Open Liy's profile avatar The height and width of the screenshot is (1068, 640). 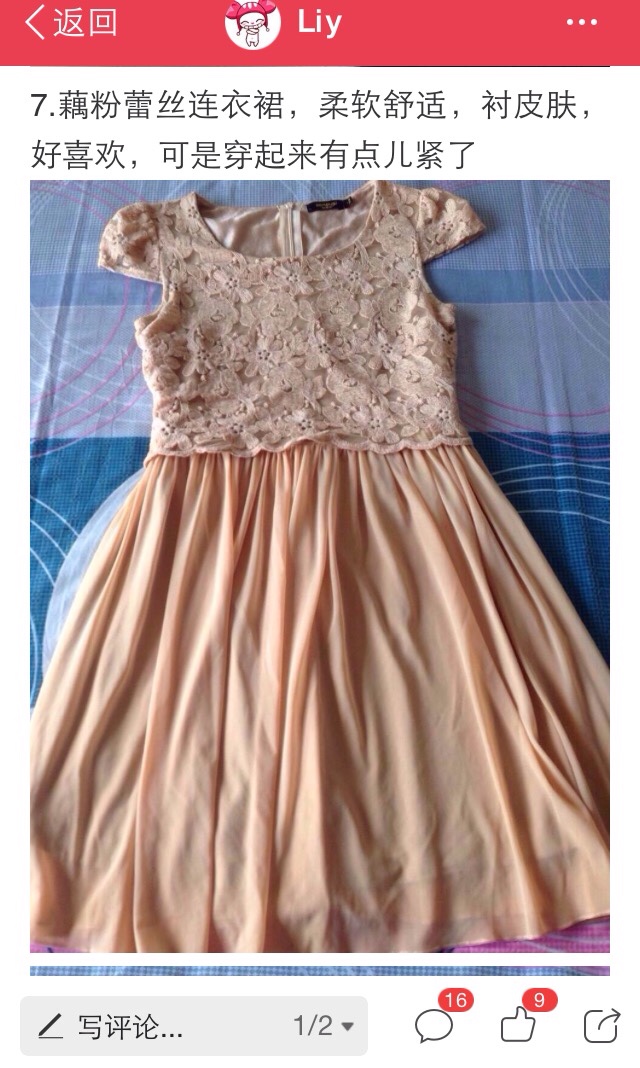point(253,24)
